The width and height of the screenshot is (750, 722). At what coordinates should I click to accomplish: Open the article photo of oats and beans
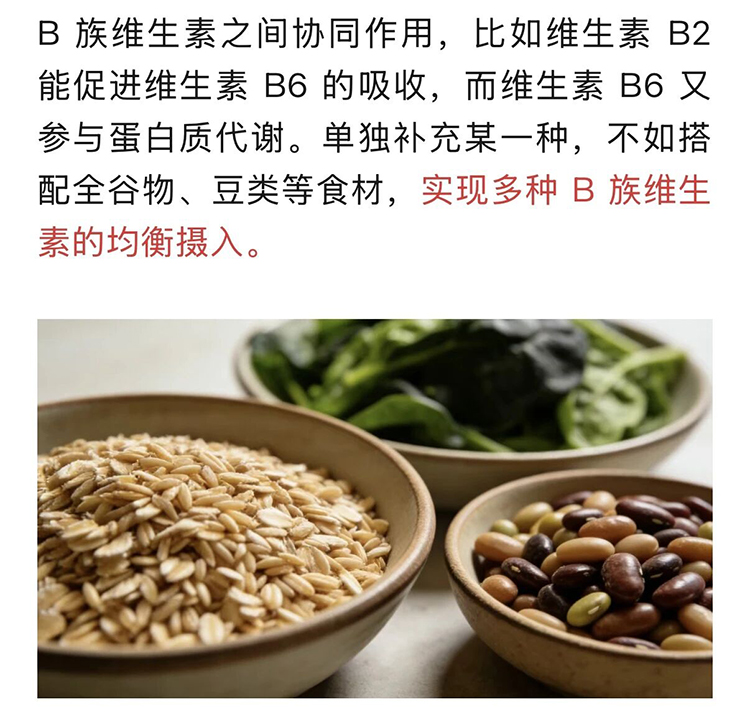(x=375, y=508)
